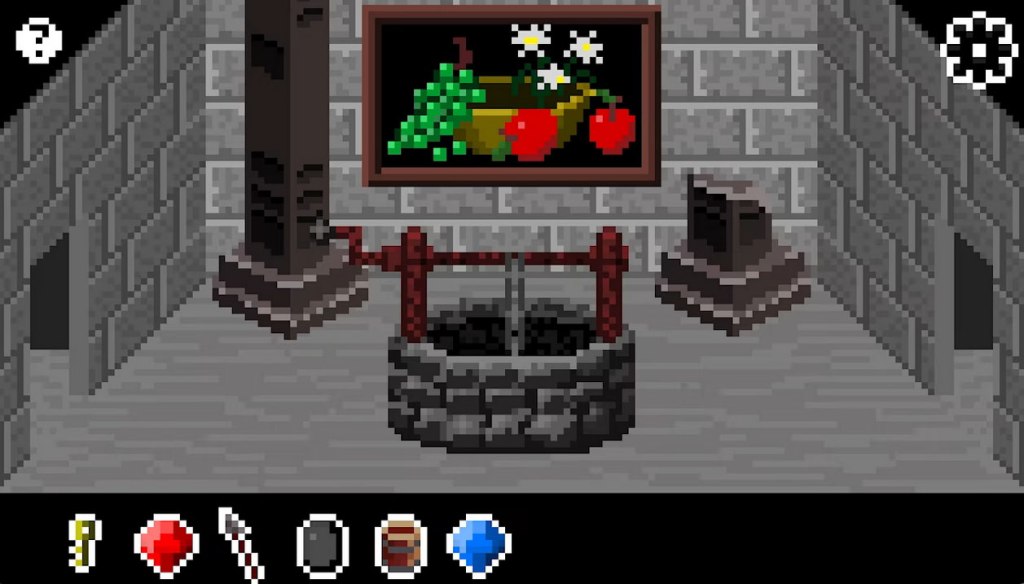Go through the dark doorway on left wall
This screenshot has width=1024, height=584.
click(50, 292)
